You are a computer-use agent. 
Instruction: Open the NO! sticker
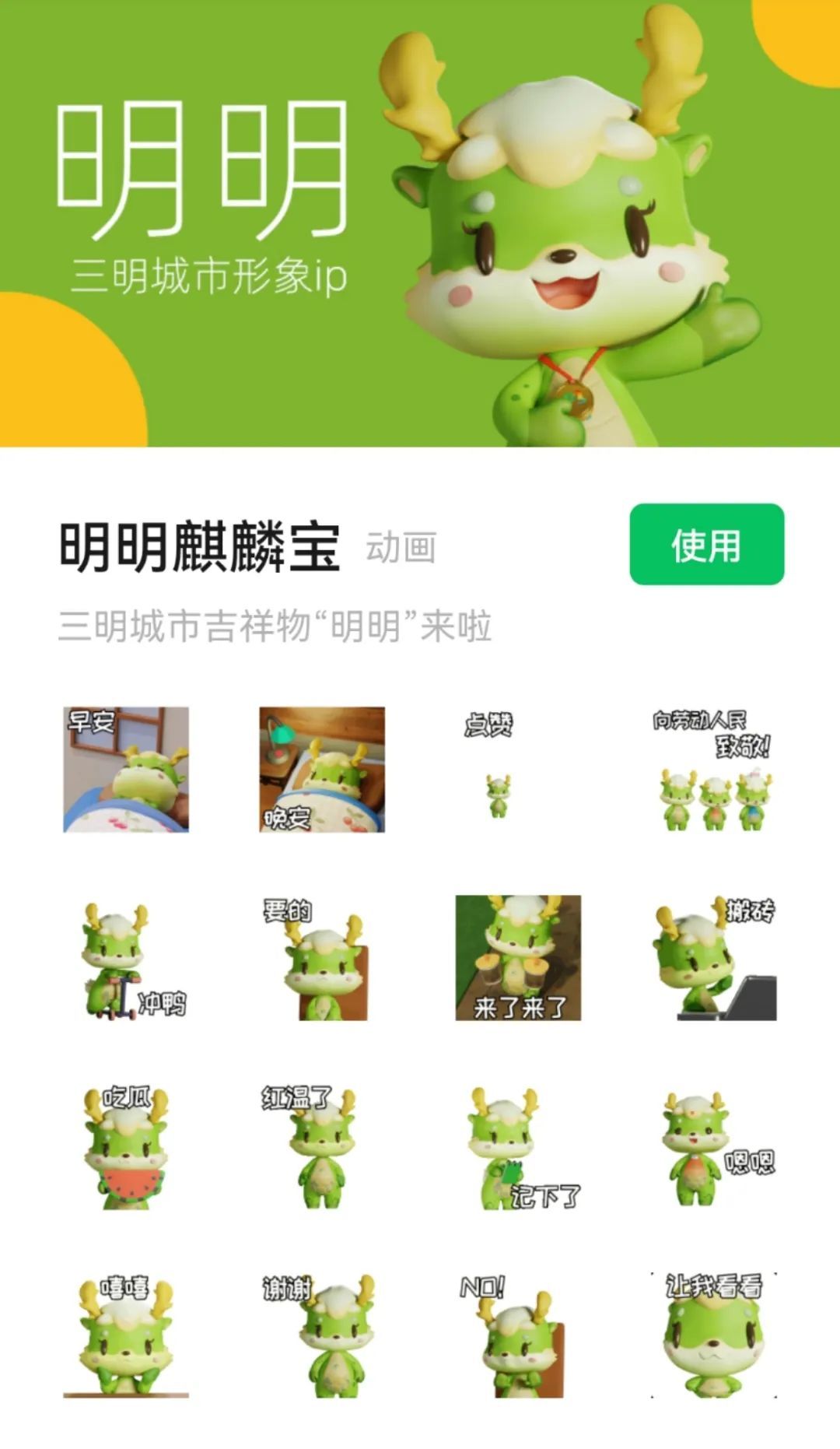[x=518, y=1336]
